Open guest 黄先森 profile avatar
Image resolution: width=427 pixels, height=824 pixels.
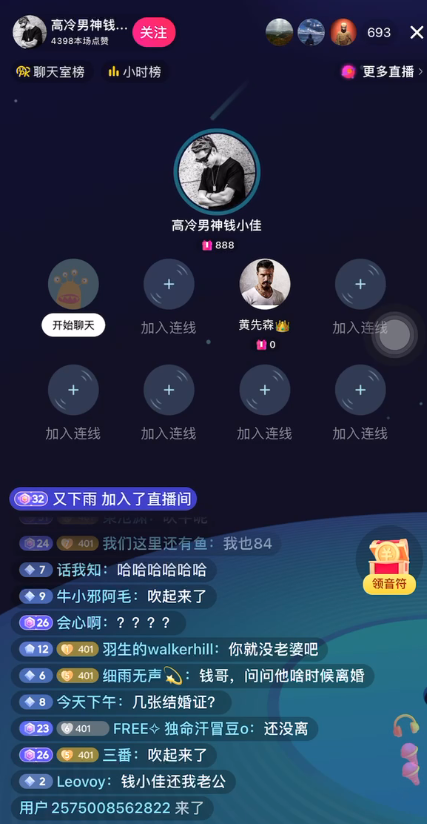tap(265, 284)
